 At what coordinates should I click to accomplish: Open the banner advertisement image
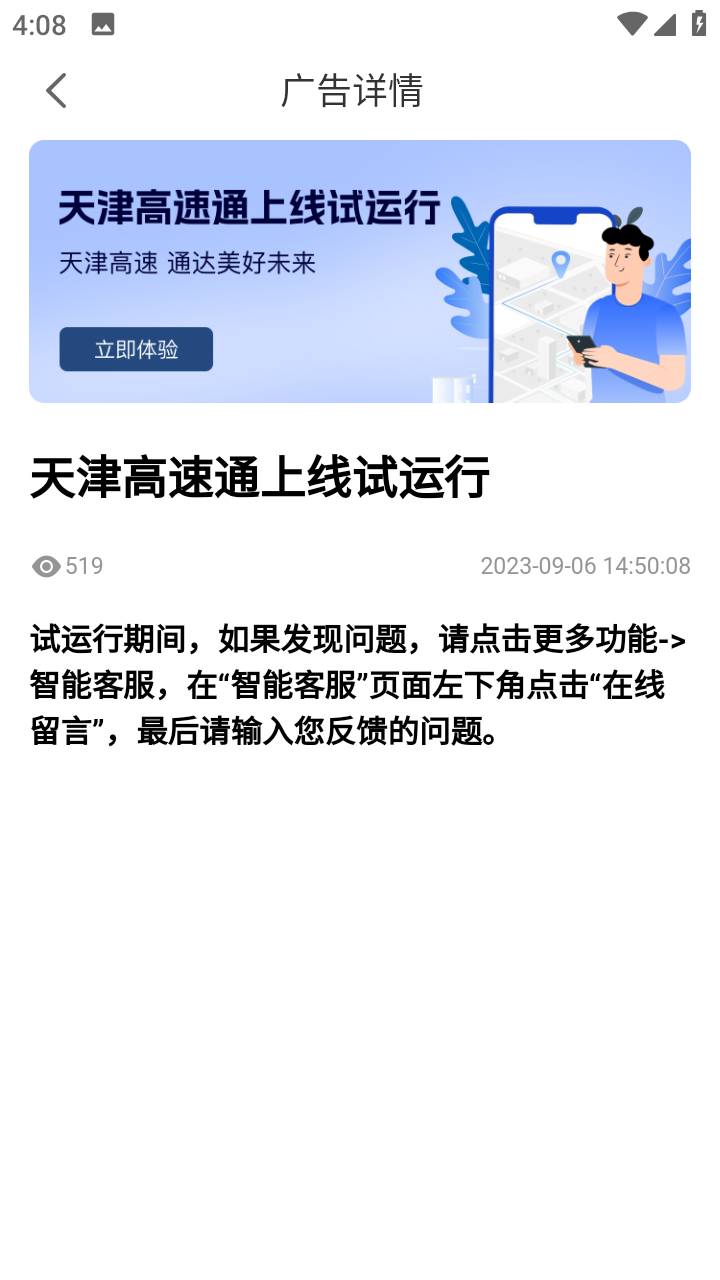pyautogui.click(x=359, y=271)
